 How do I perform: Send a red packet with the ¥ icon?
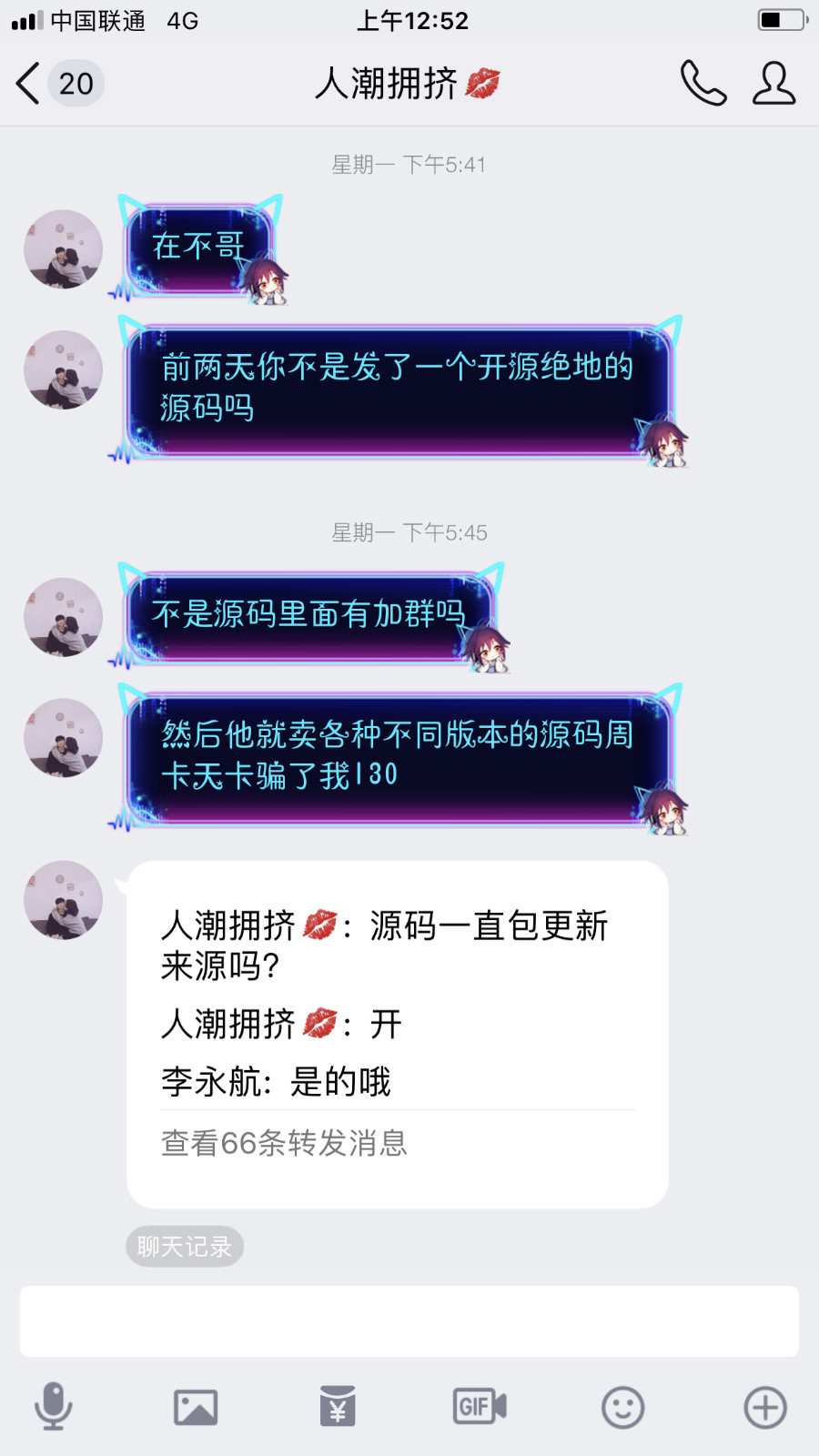pyautogui.click(x=338, y=1407)
